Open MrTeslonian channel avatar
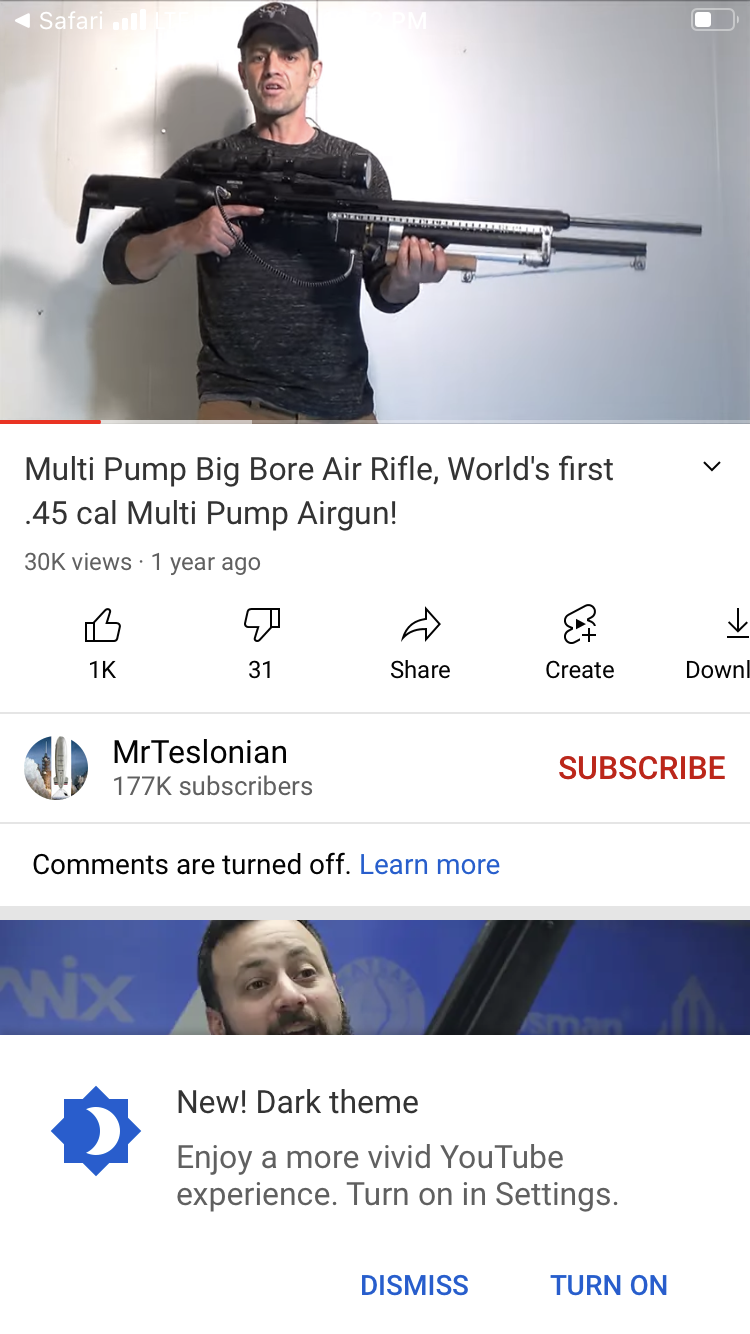This screenshot has width=750, height=1334. [56, 768]
